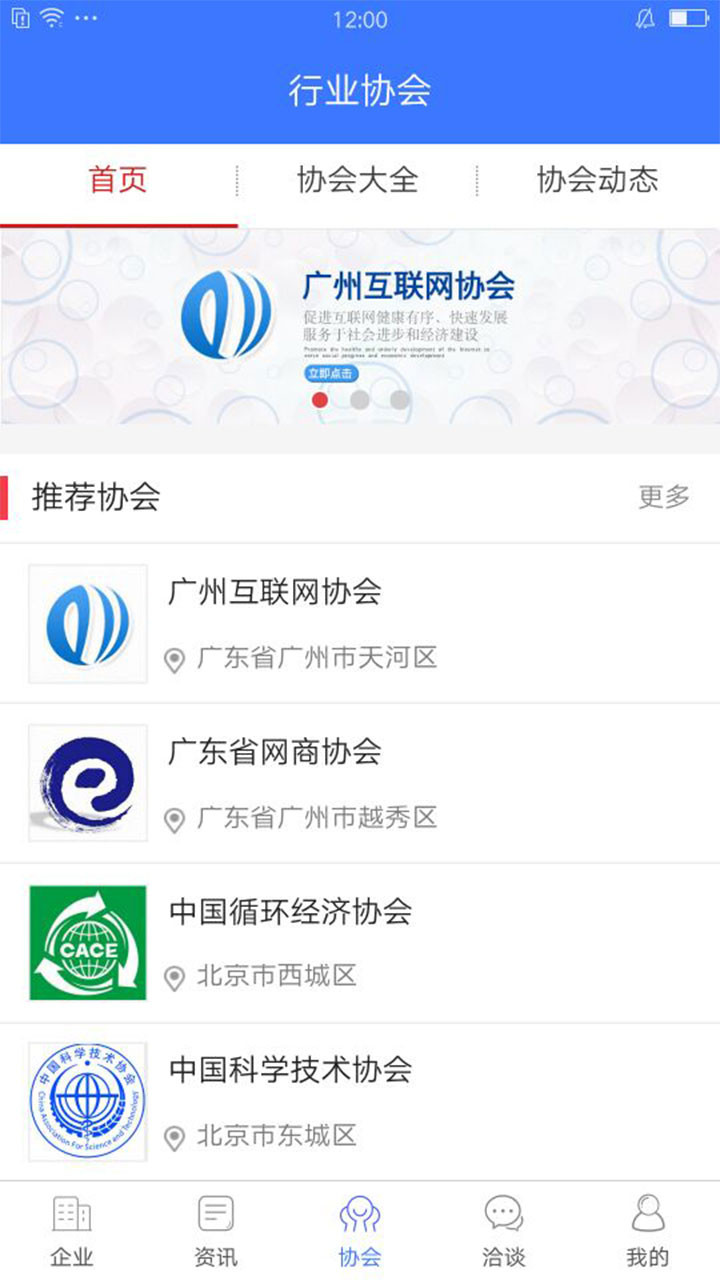Open 中国科学技术协会 details

tap(360, 1102)
